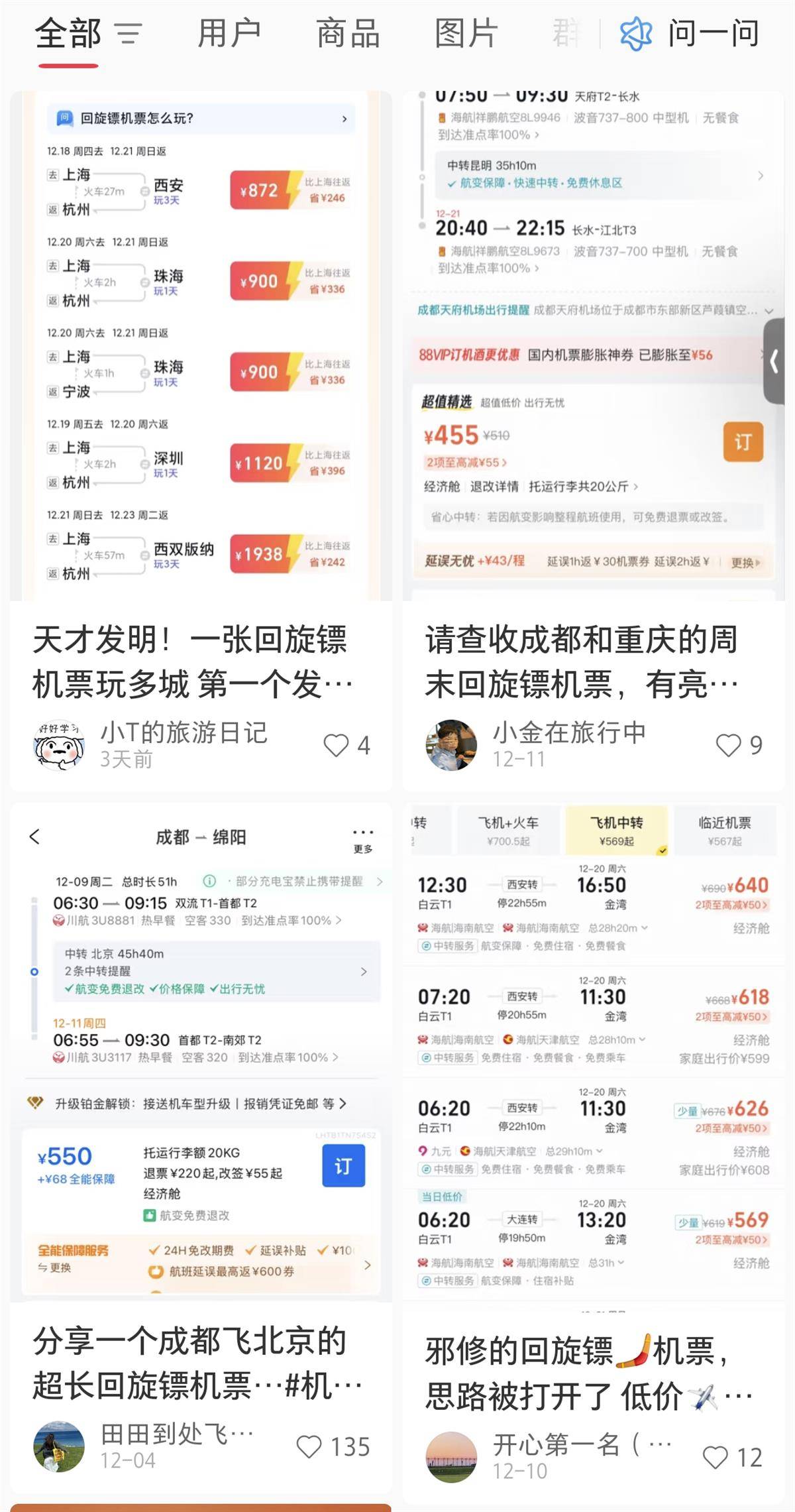The height and width of the screenshot is (1512, 795).
Task: Open the filter icon next to 全部
Action: coord(129,33)
